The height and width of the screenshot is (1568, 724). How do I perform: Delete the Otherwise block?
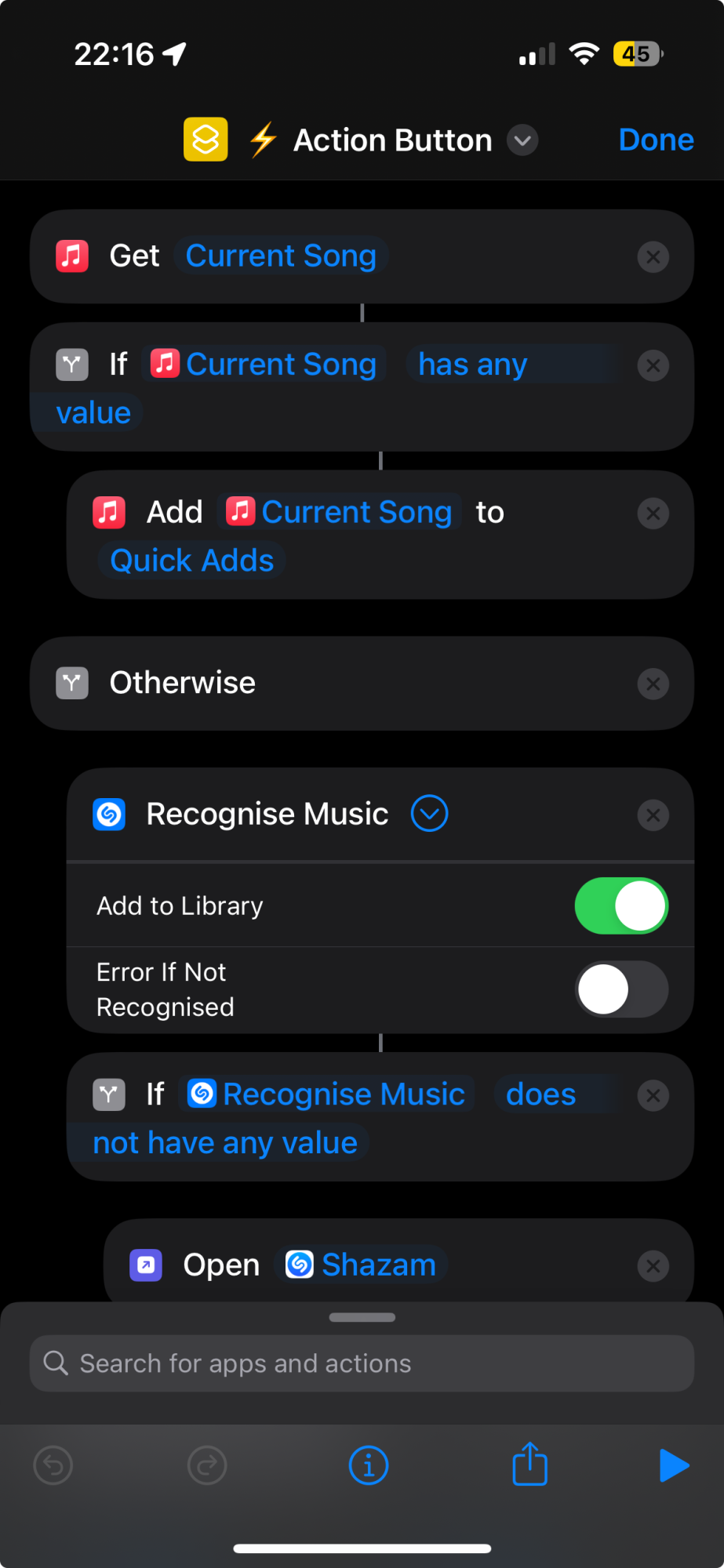(653, 684)
